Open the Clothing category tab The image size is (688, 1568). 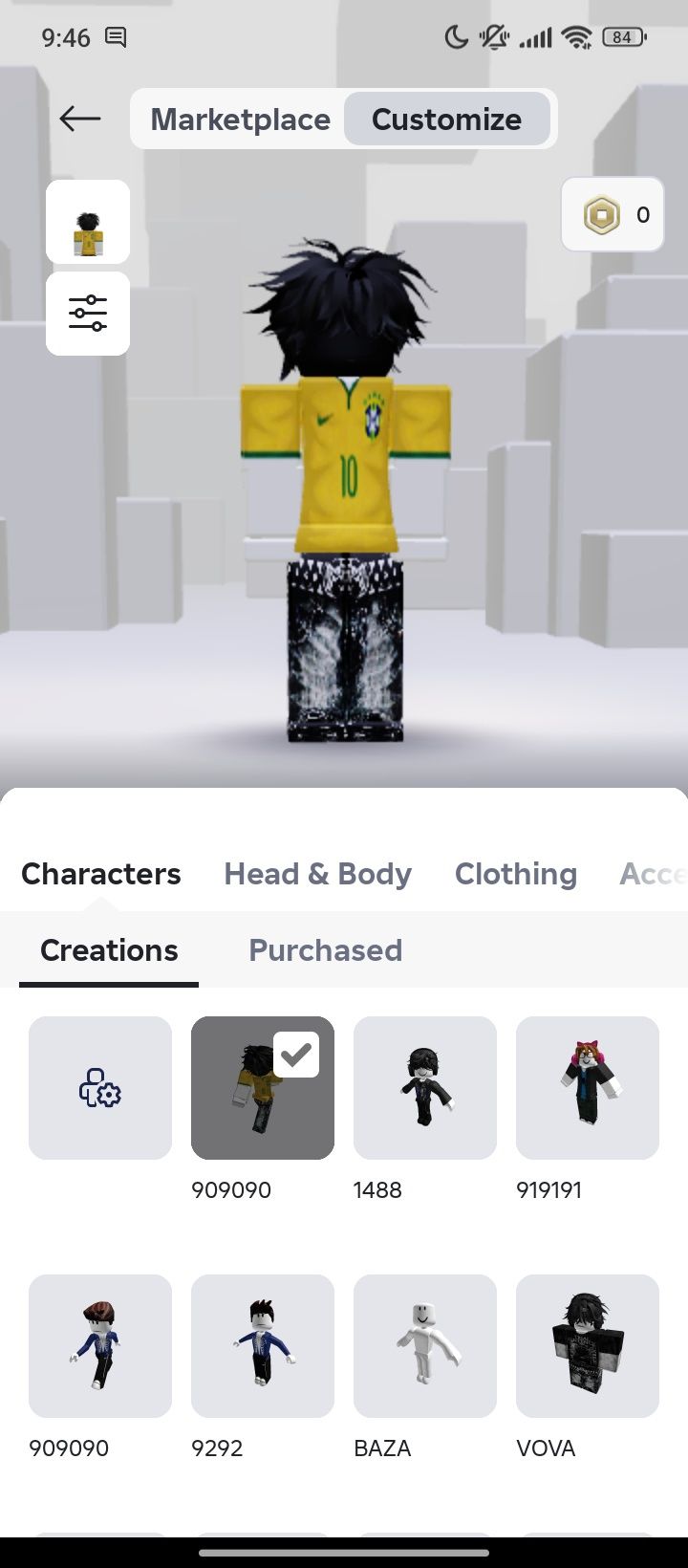[515, 874]
